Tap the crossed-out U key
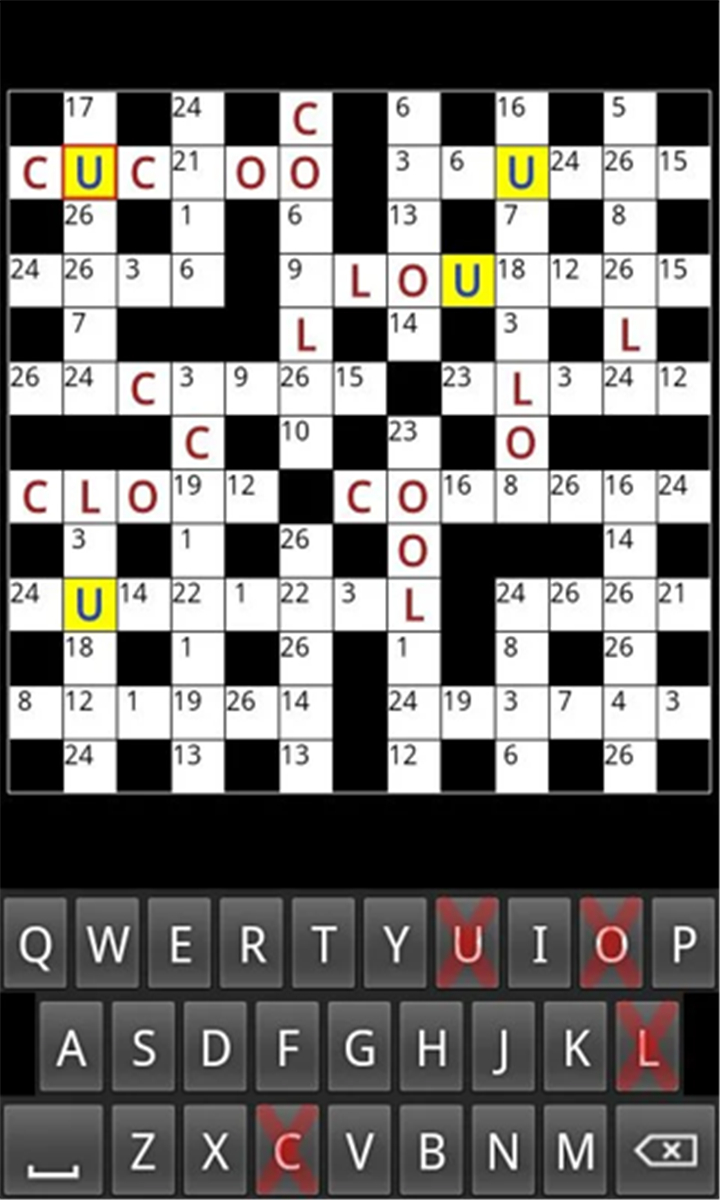The height and width of the screenshot is (1200, 720). [x=467, y=945]
